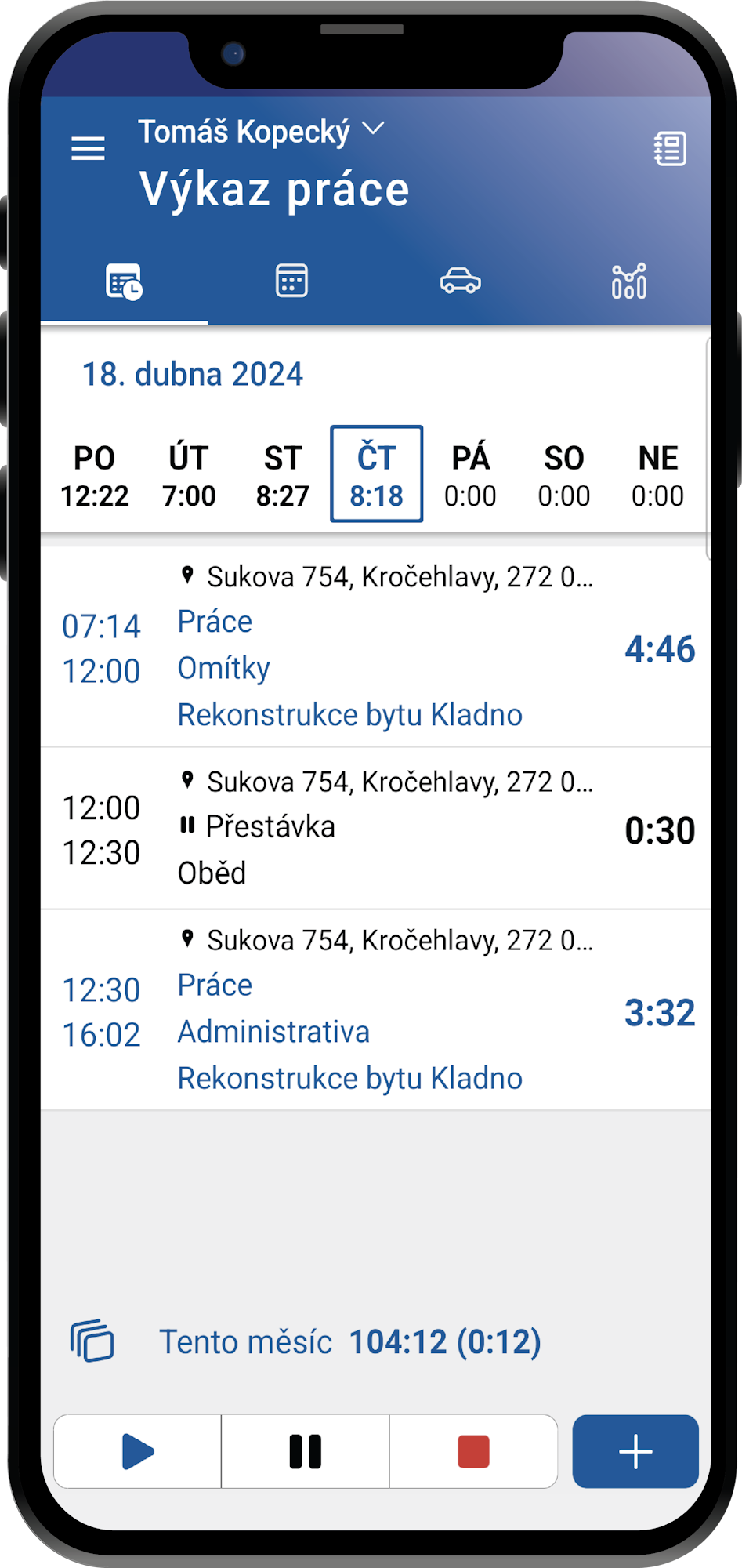The width and height of the screenshot is (742, 1568).
Task: Select Wednesday ST with 8:27
Action: coord(283,475)
